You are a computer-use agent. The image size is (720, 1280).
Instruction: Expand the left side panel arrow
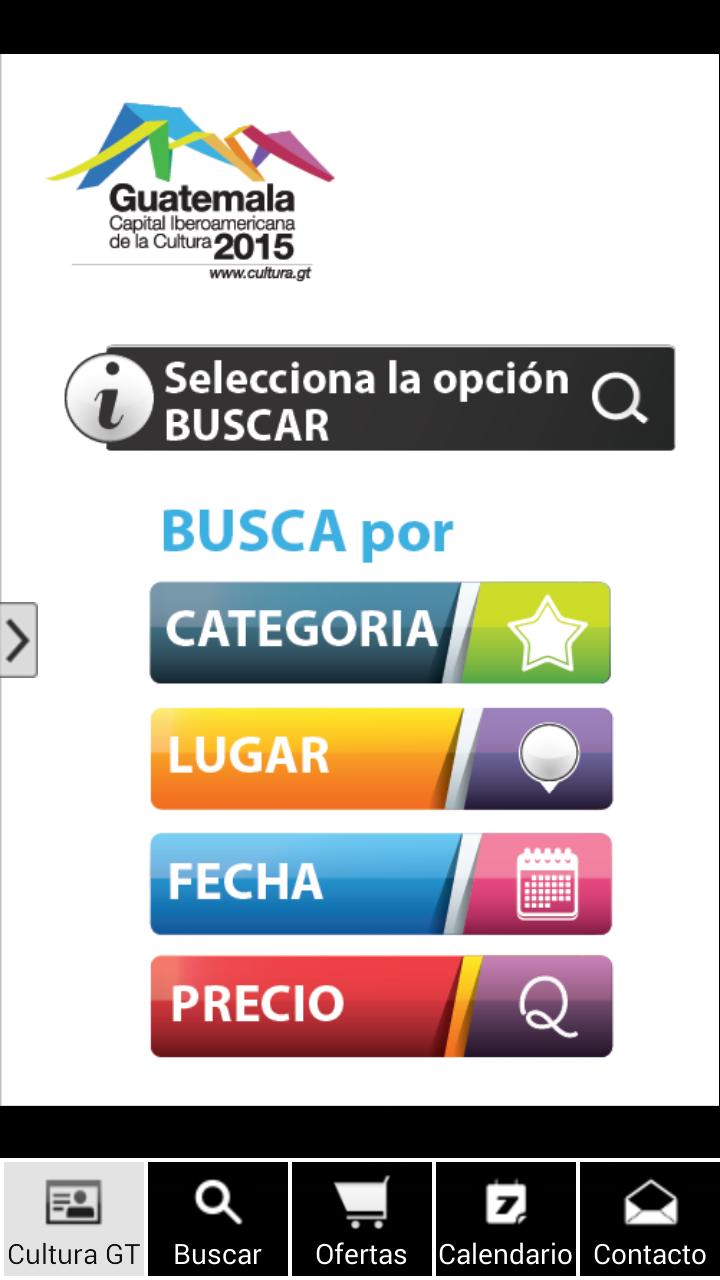pos(18,641)
